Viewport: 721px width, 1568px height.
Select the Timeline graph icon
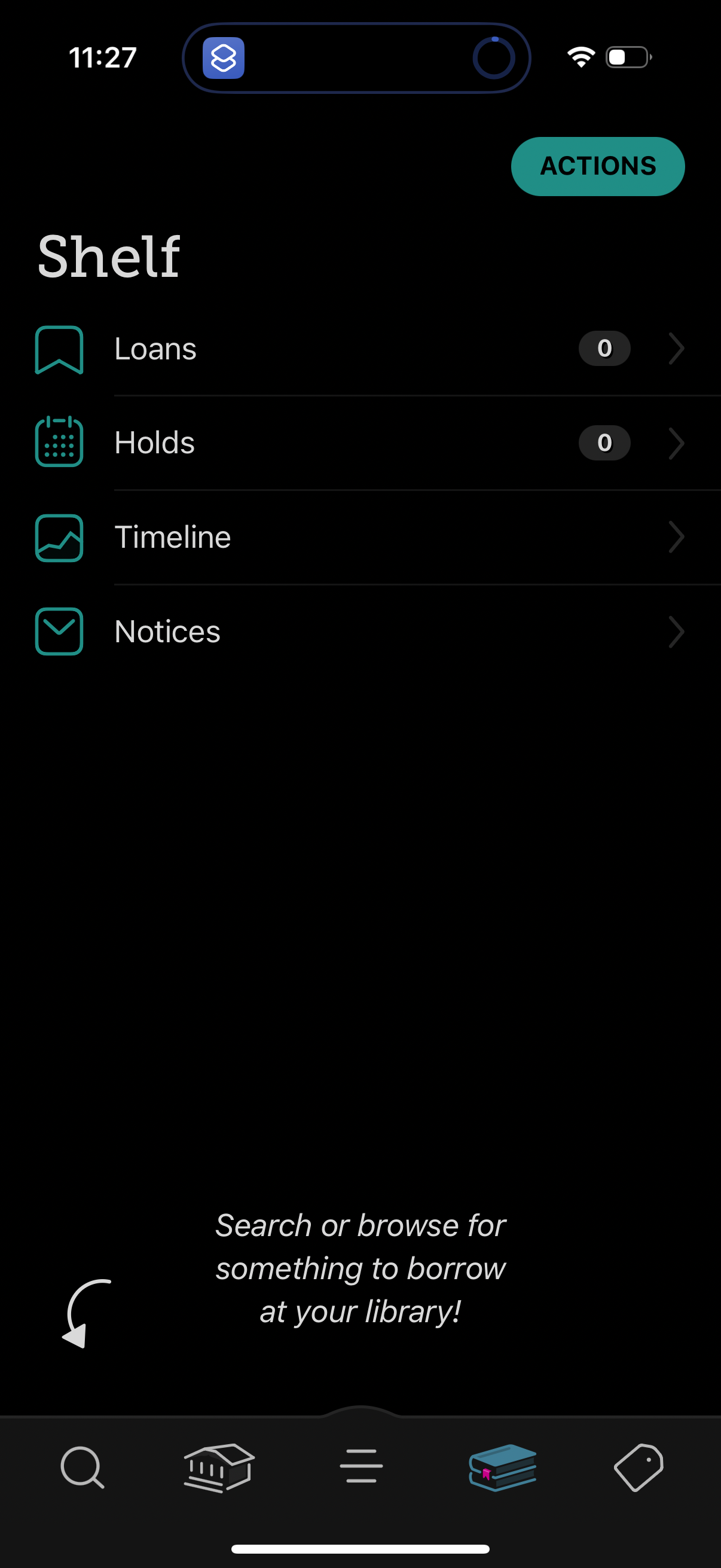coord(59,537)
